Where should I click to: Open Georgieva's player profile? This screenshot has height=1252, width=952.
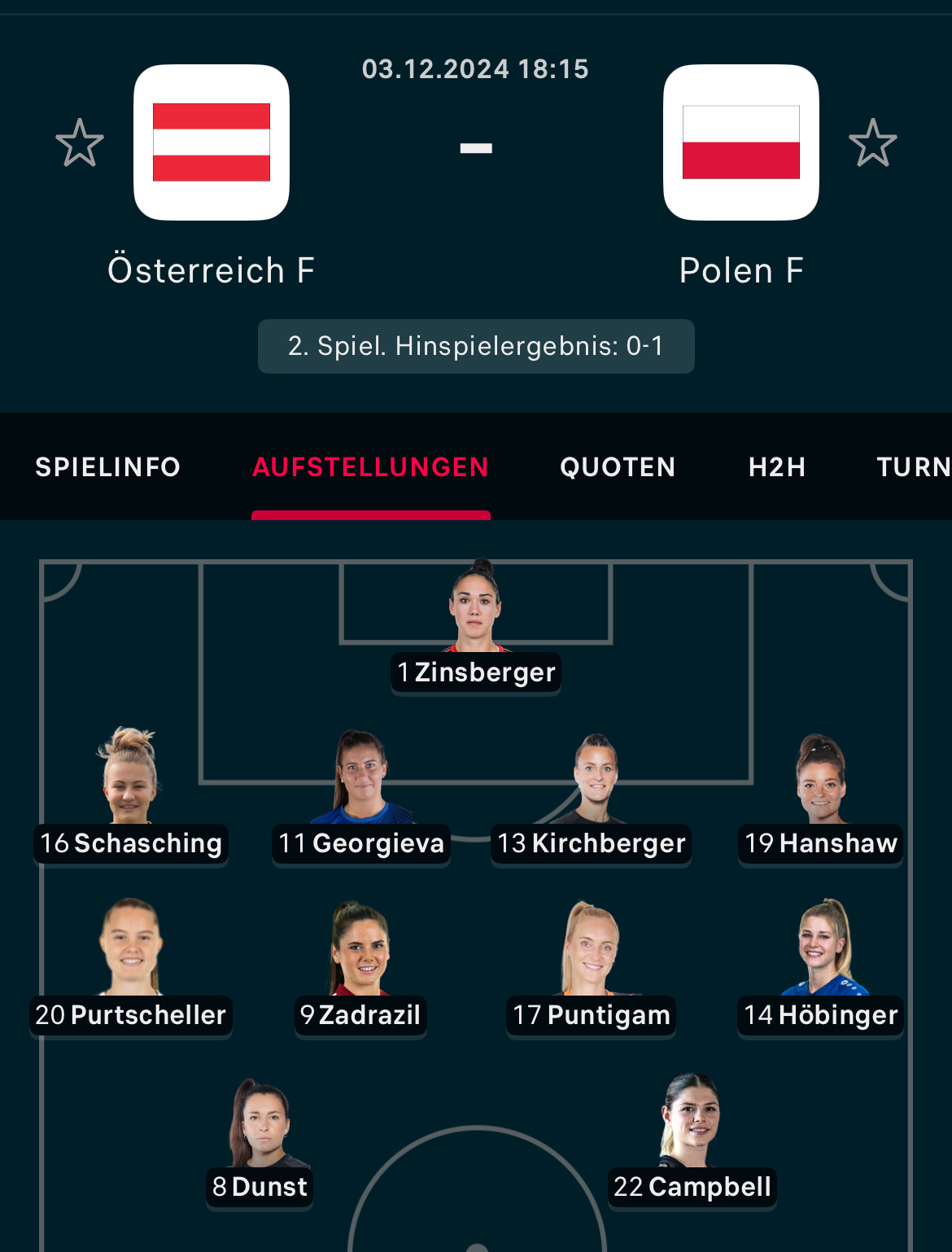pos(361,798)
